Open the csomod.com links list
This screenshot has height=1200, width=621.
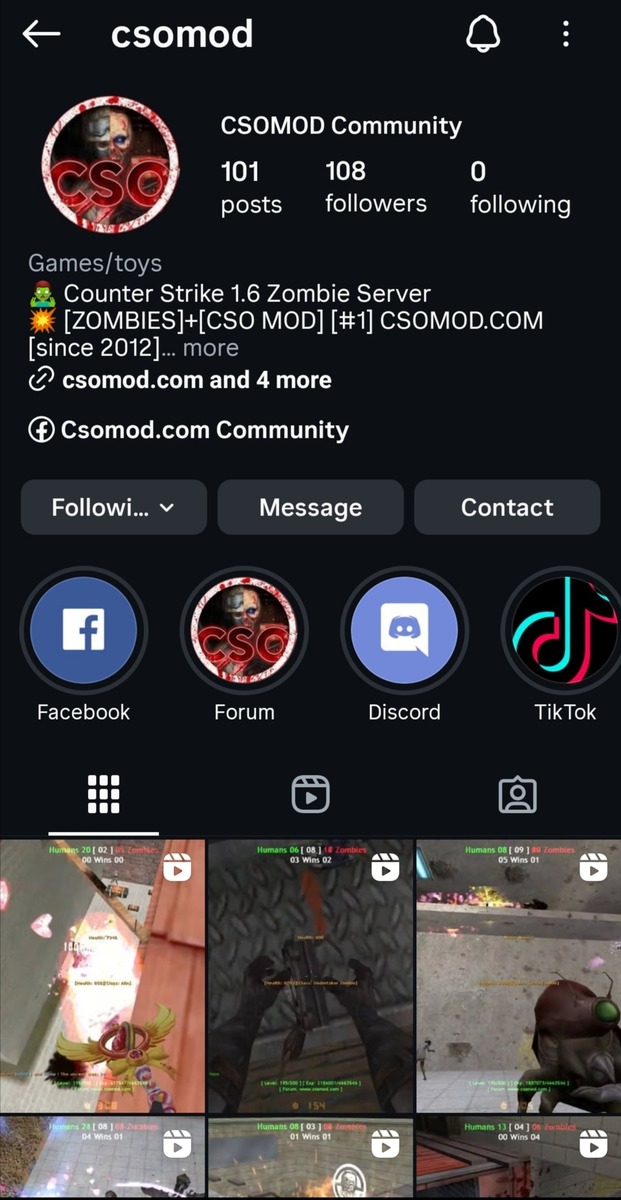[x=195, y=380]
